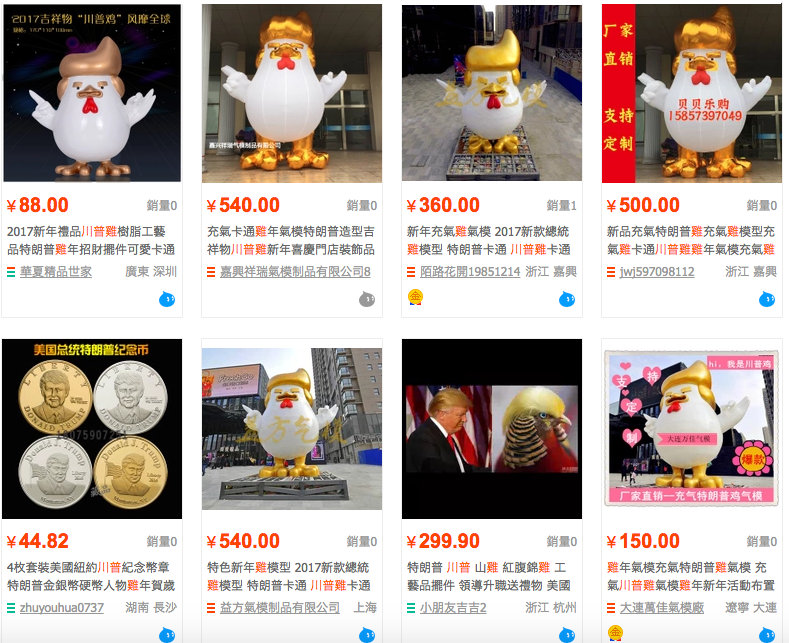Chat with seller 華夏精品世家 via blue icon
The width and height of the screenshot is (789, 643).
coord(167,298)
